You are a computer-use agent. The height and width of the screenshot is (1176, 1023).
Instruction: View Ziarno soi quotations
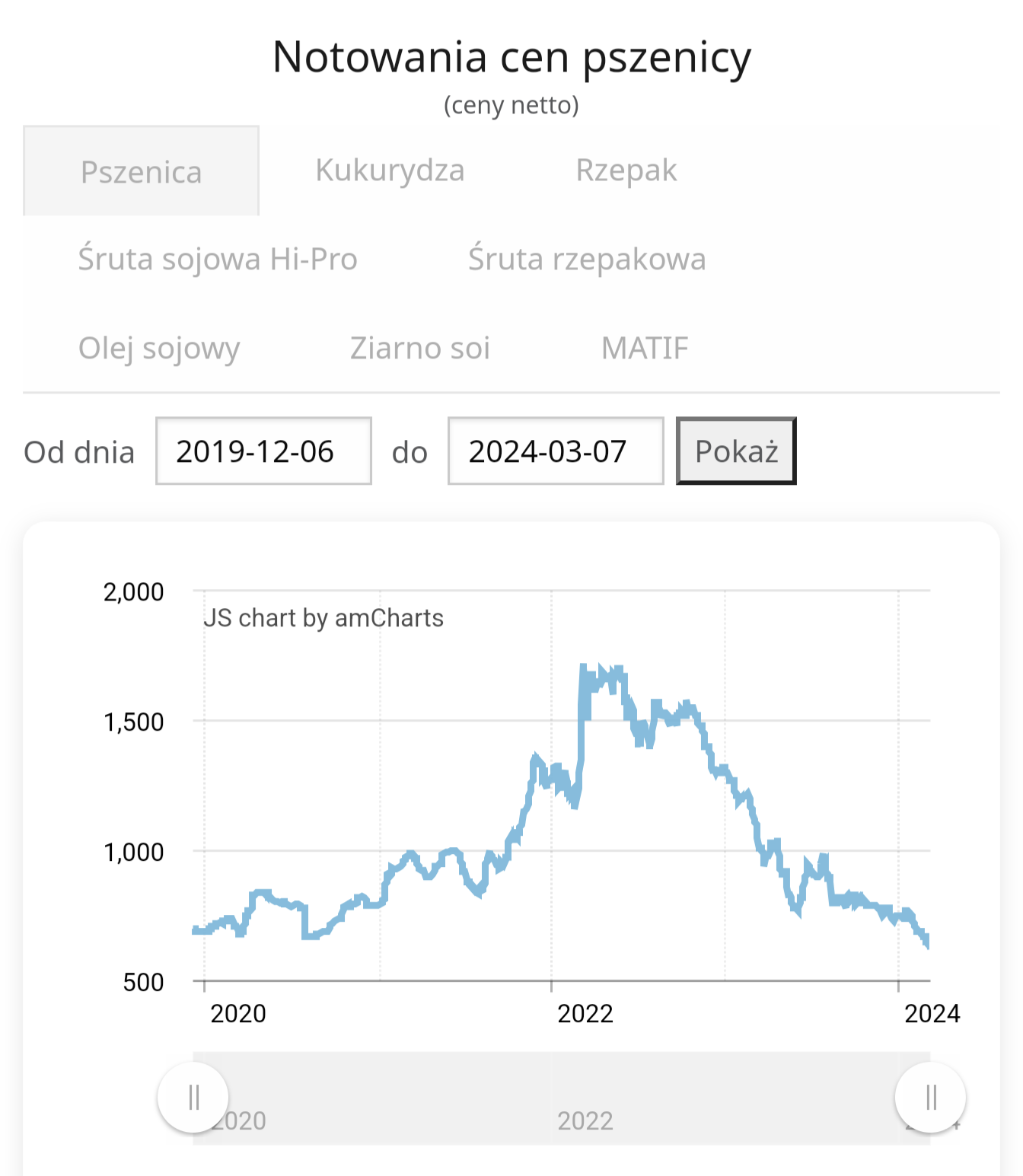420,349
